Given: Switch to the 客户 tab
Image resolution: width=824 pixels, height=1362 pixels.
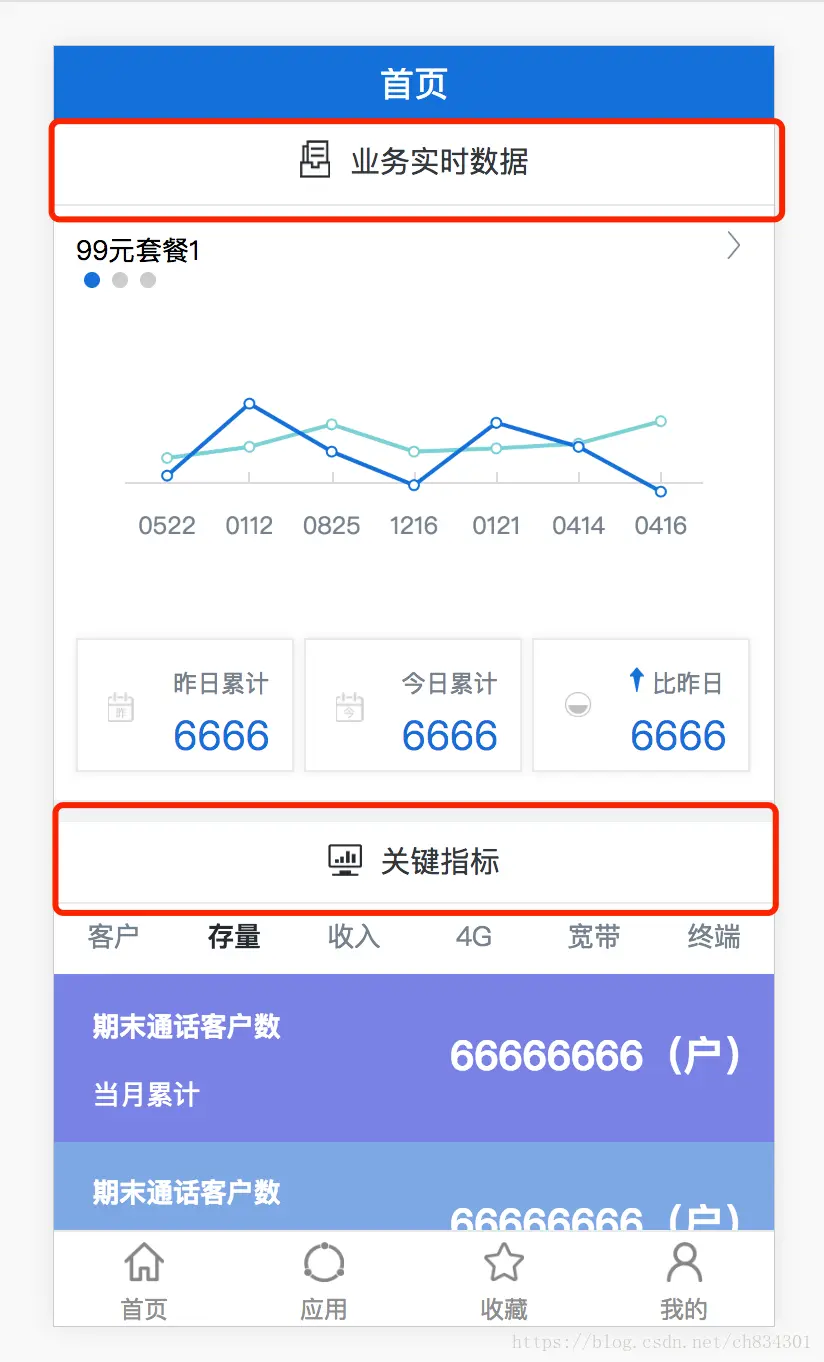Looking at the screenshot, I should tap(113, 937).
